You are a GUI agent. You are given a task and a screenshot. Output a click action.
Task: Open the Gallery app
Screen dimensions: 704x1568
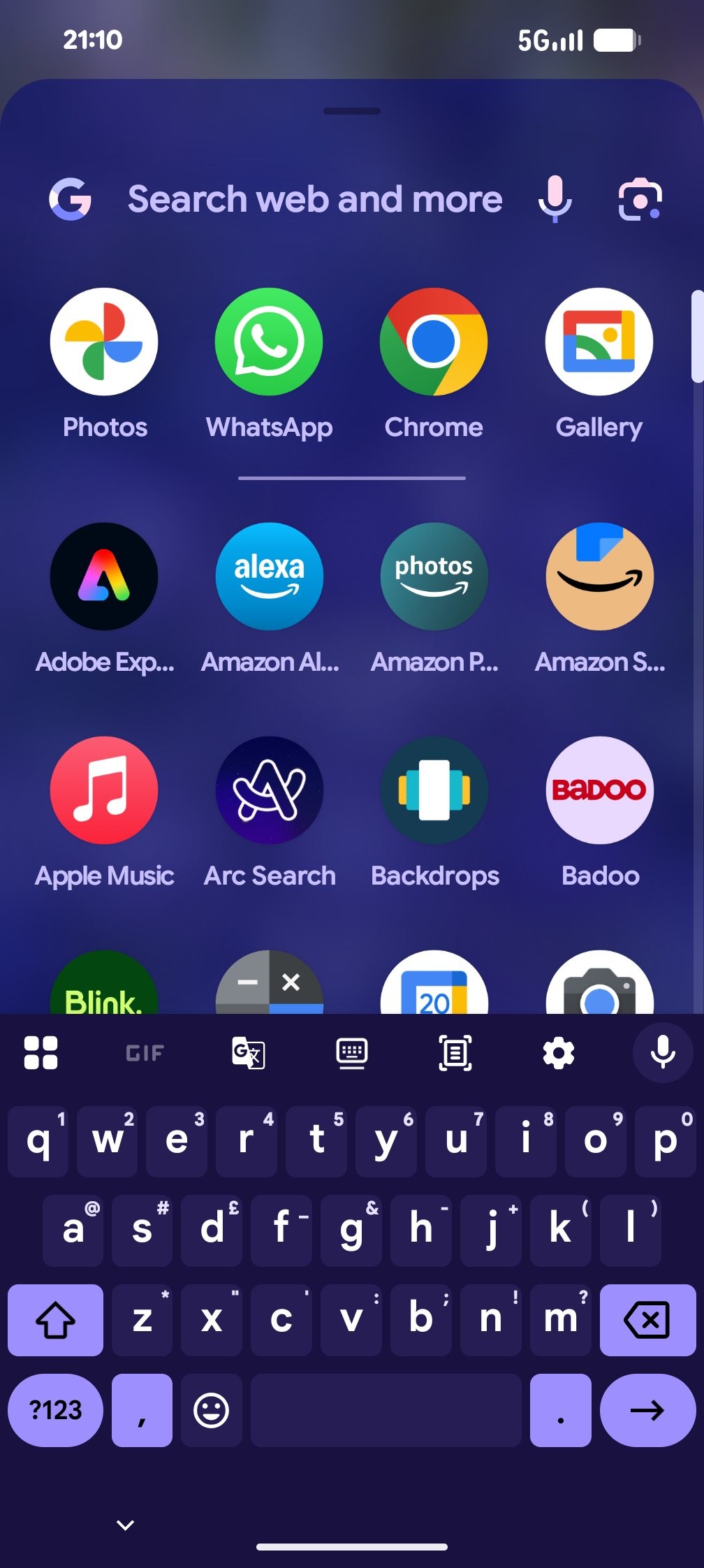599,342
